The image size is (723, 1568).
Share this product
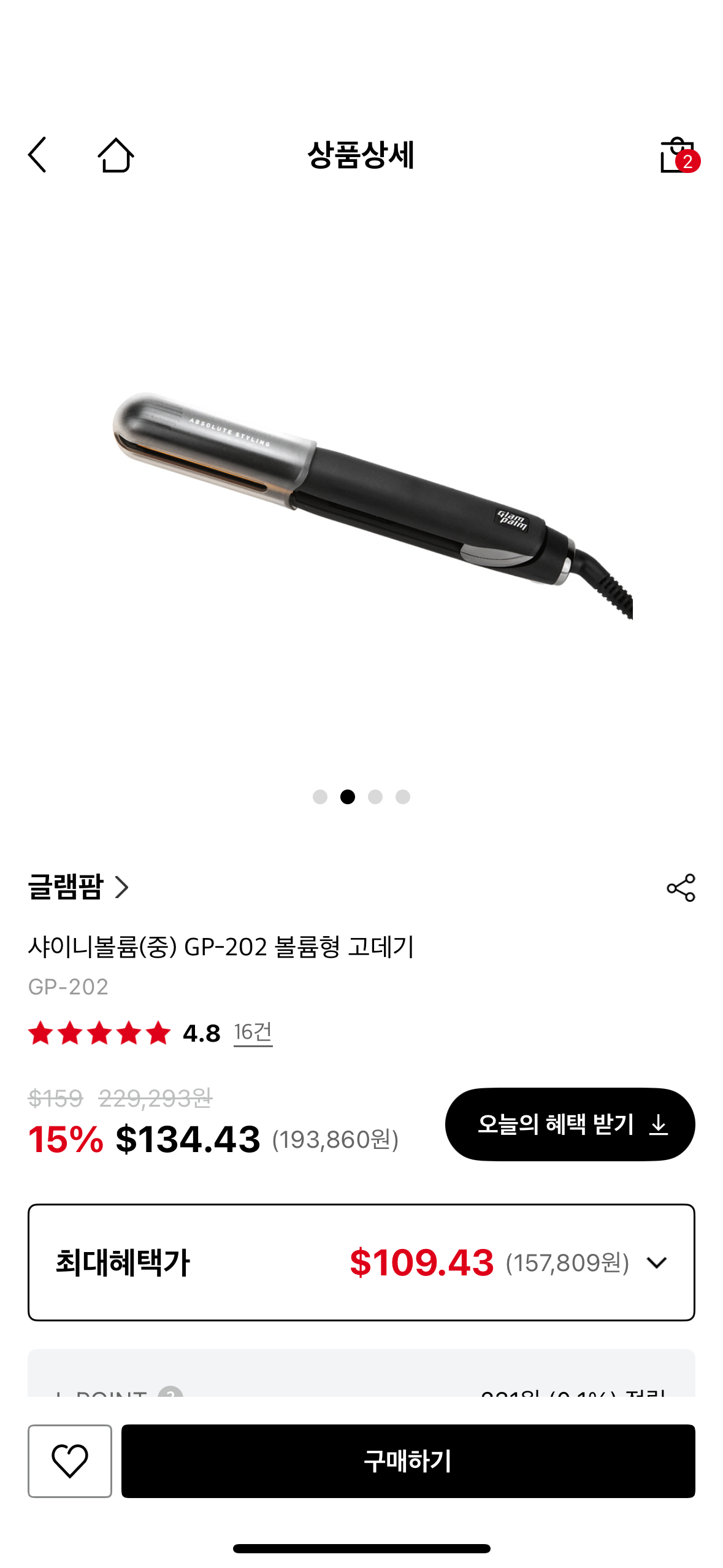[x=681, y=888]
